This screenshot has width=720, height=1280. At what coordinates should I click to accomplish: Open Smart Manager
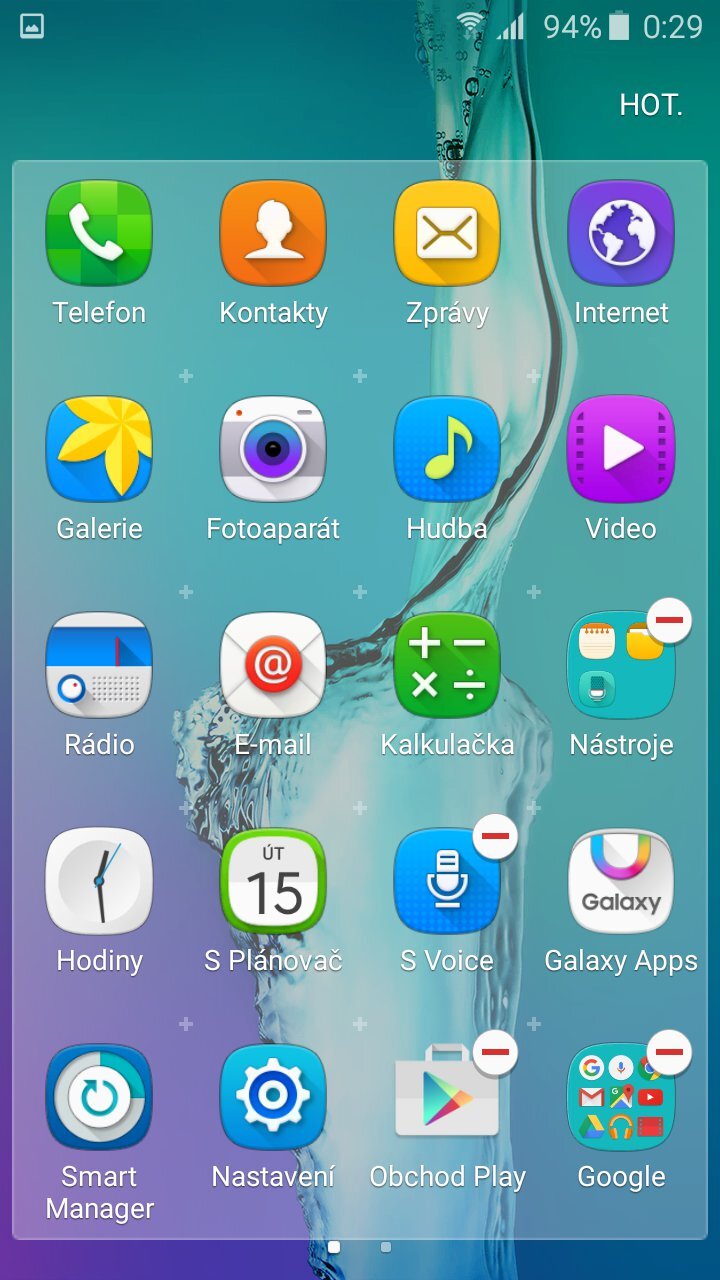click(x=99, y=1096)
